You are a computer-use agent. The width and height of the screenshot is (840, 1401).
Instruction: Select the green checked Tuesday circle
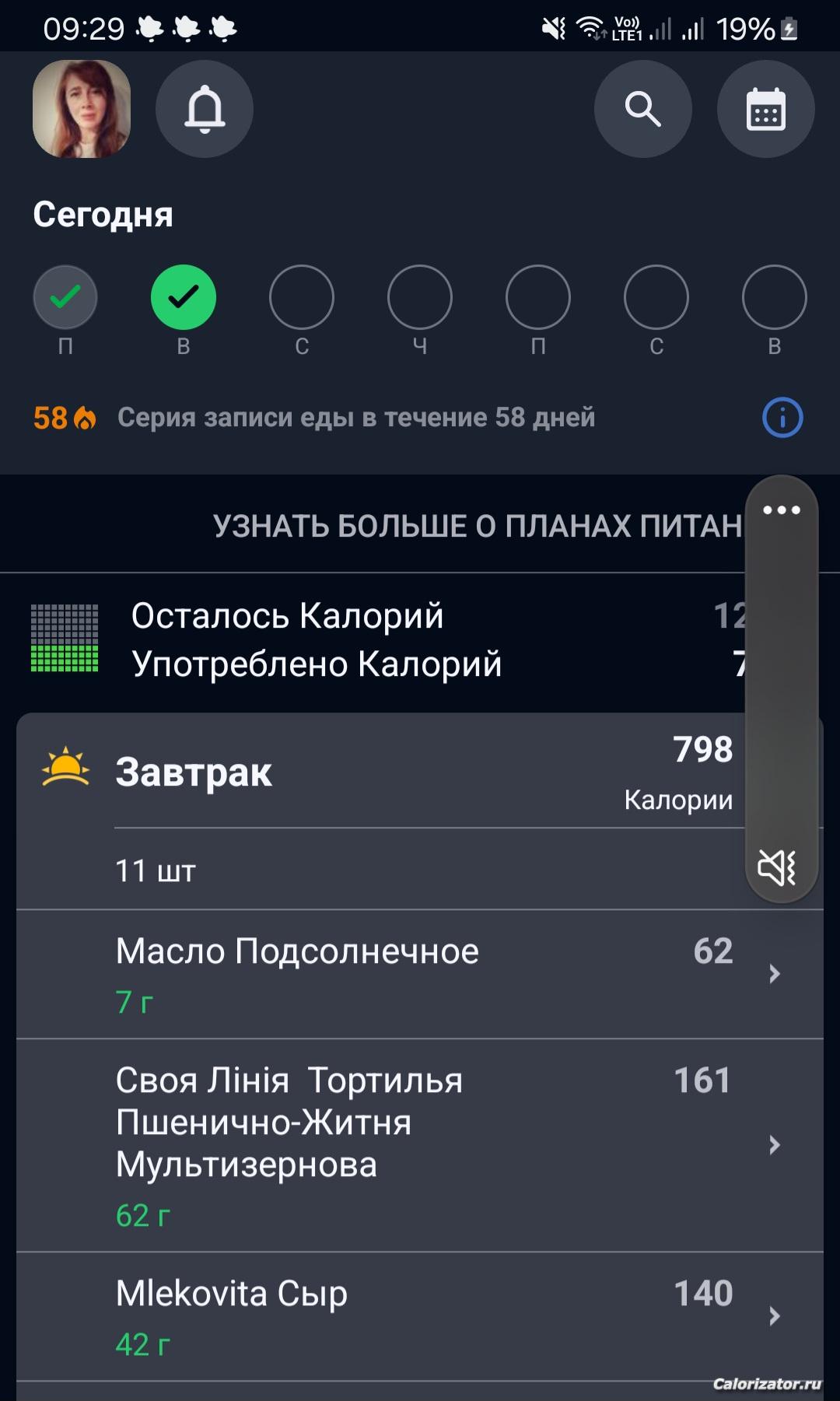184,297
